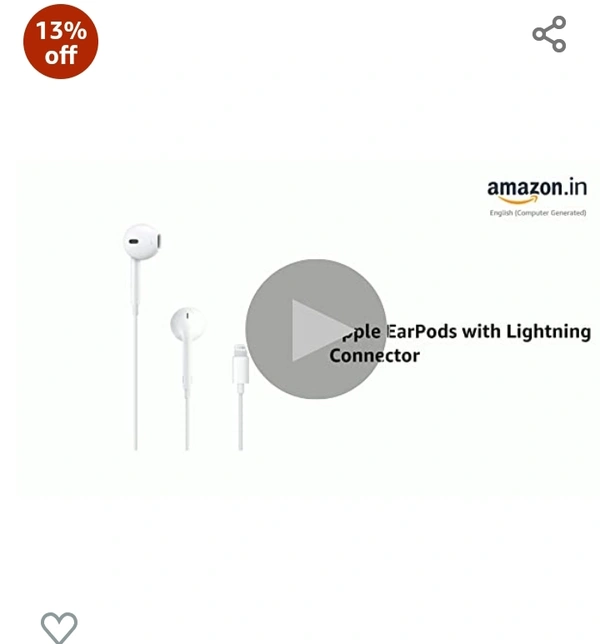Add product to wishlist with heart icon

coord(59,627)
